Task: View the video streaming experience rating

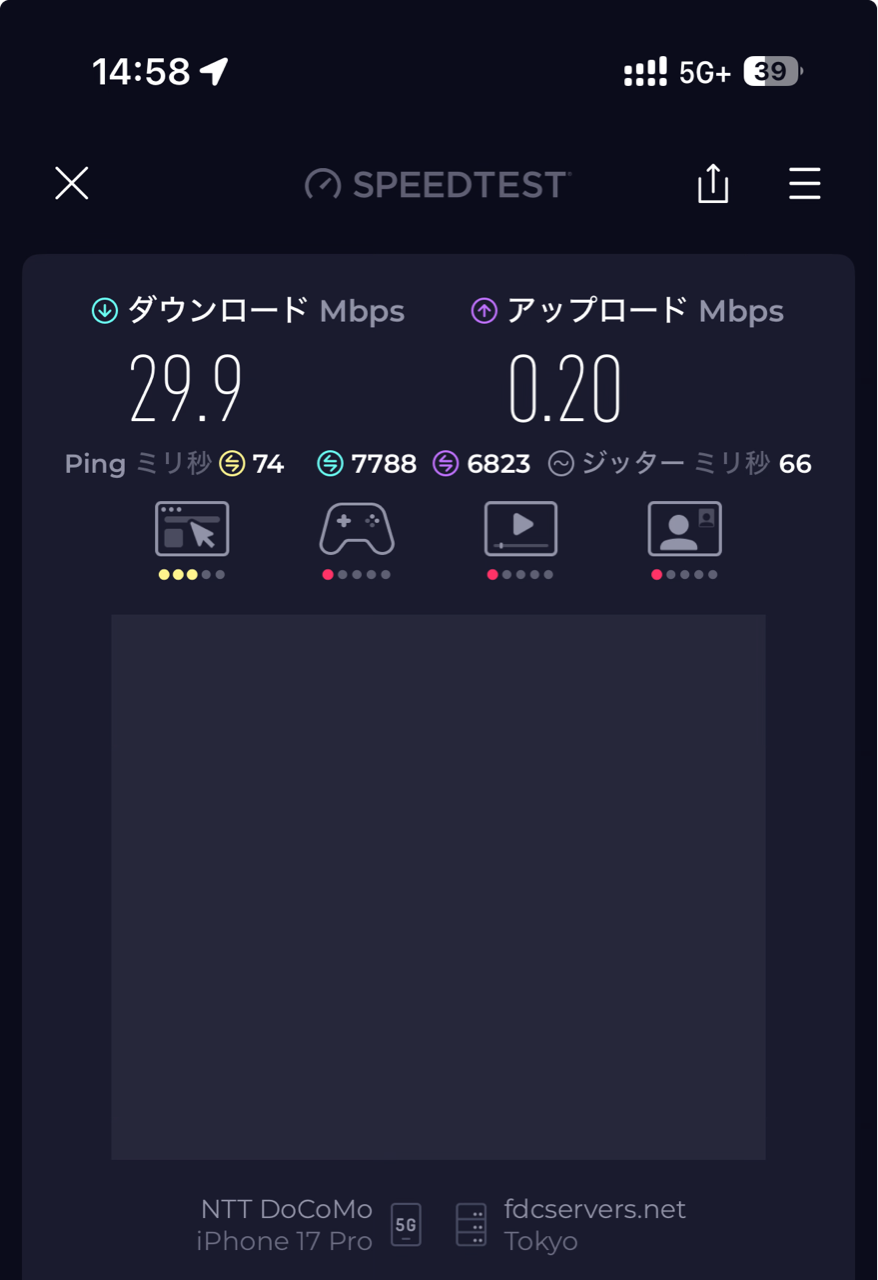Action: (x=520, y=530)
